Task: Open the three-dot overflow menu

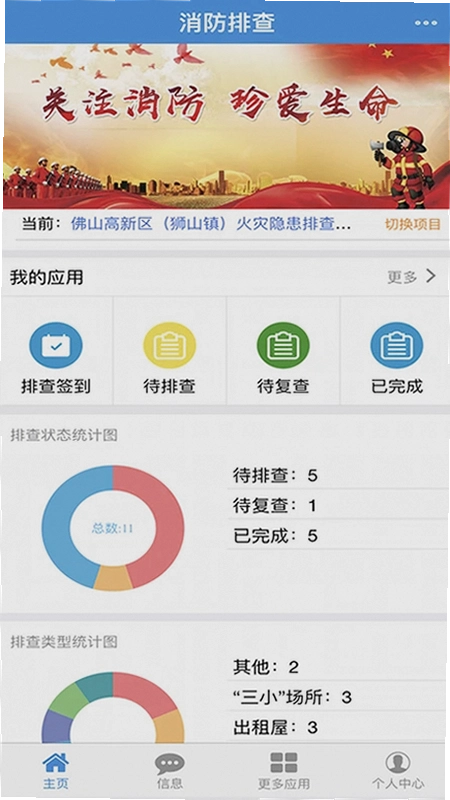Action: 426,23
